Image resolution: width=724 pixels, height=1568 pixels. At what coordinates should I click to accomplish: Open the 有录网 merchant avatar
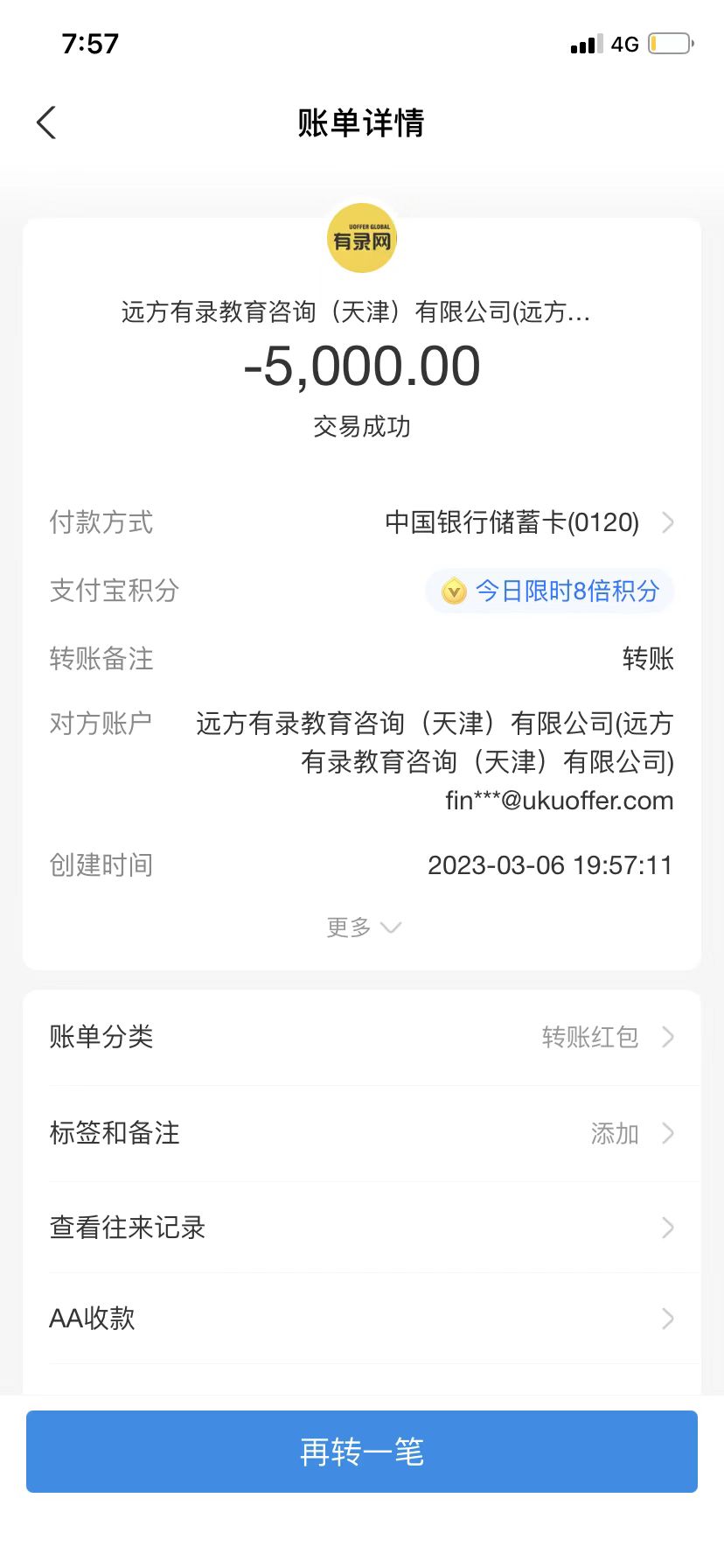click(362, 238)
